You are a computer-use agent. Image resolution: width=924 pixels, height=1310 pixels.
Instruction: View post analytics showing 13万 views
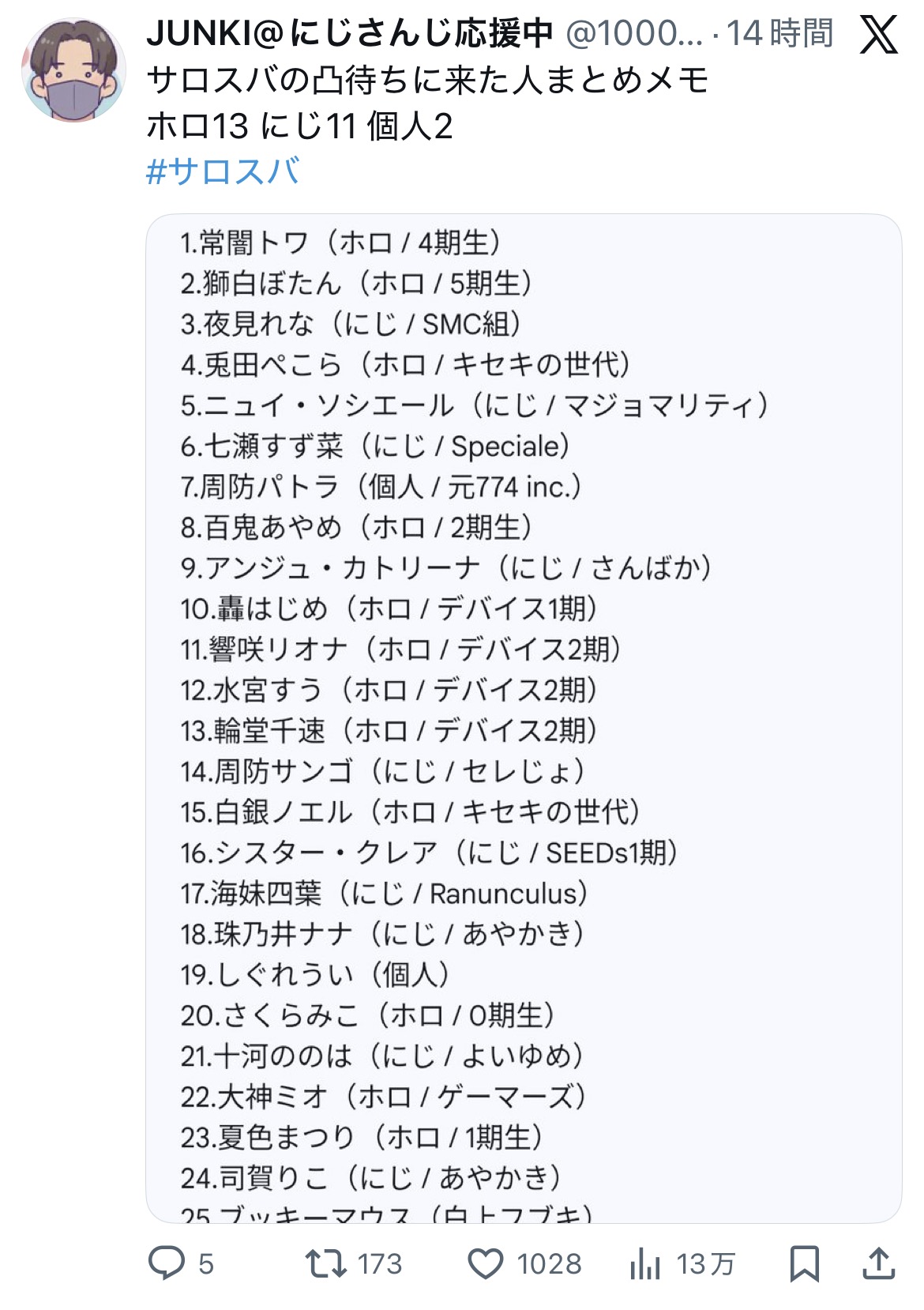point(682,1263)
